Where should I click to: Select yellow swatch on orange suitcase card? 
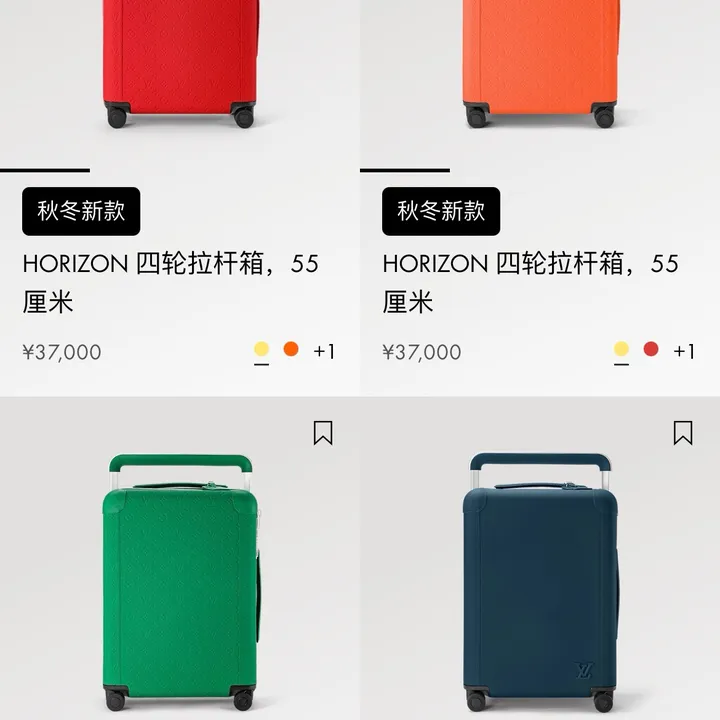click(x=621, y=350)
